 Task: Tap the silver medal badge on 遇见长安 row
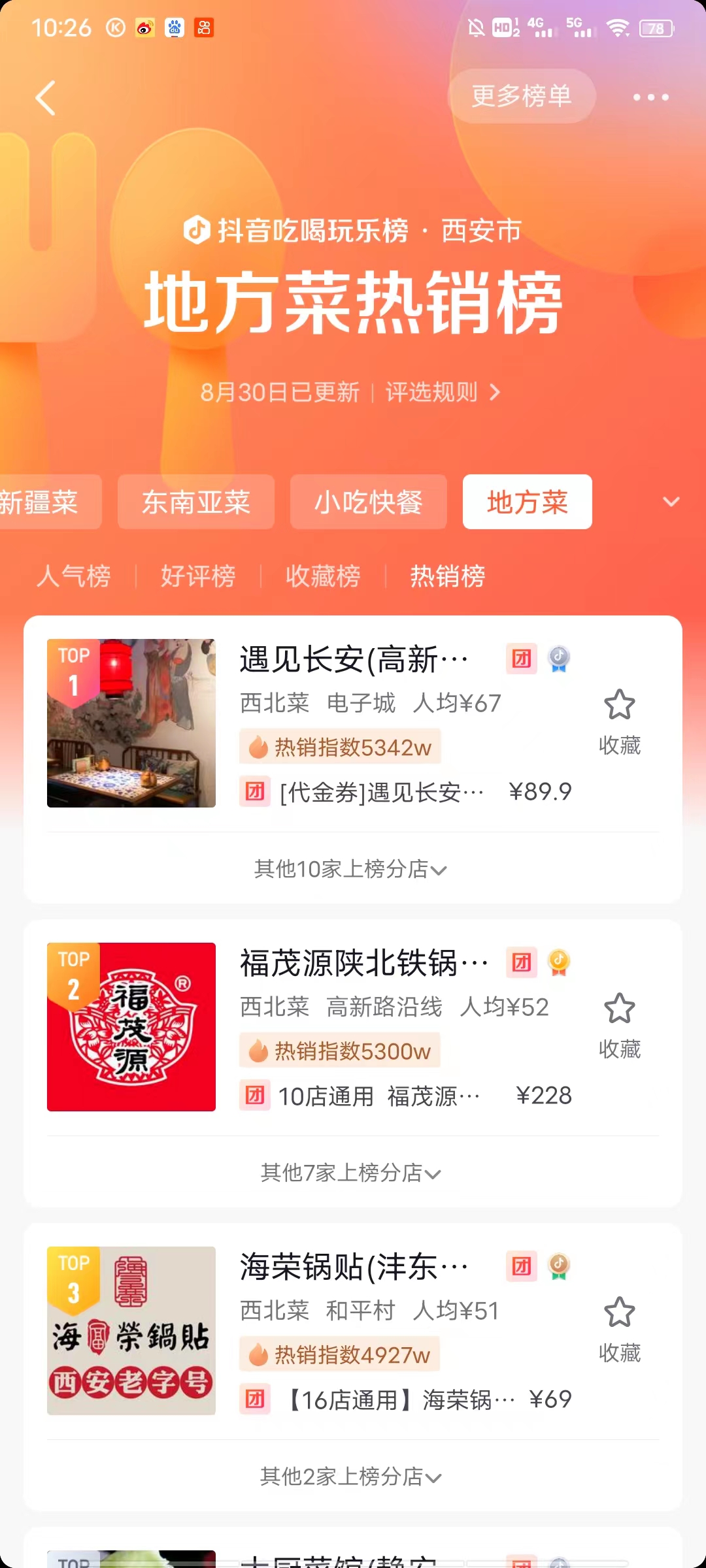(x=560, y=660)
